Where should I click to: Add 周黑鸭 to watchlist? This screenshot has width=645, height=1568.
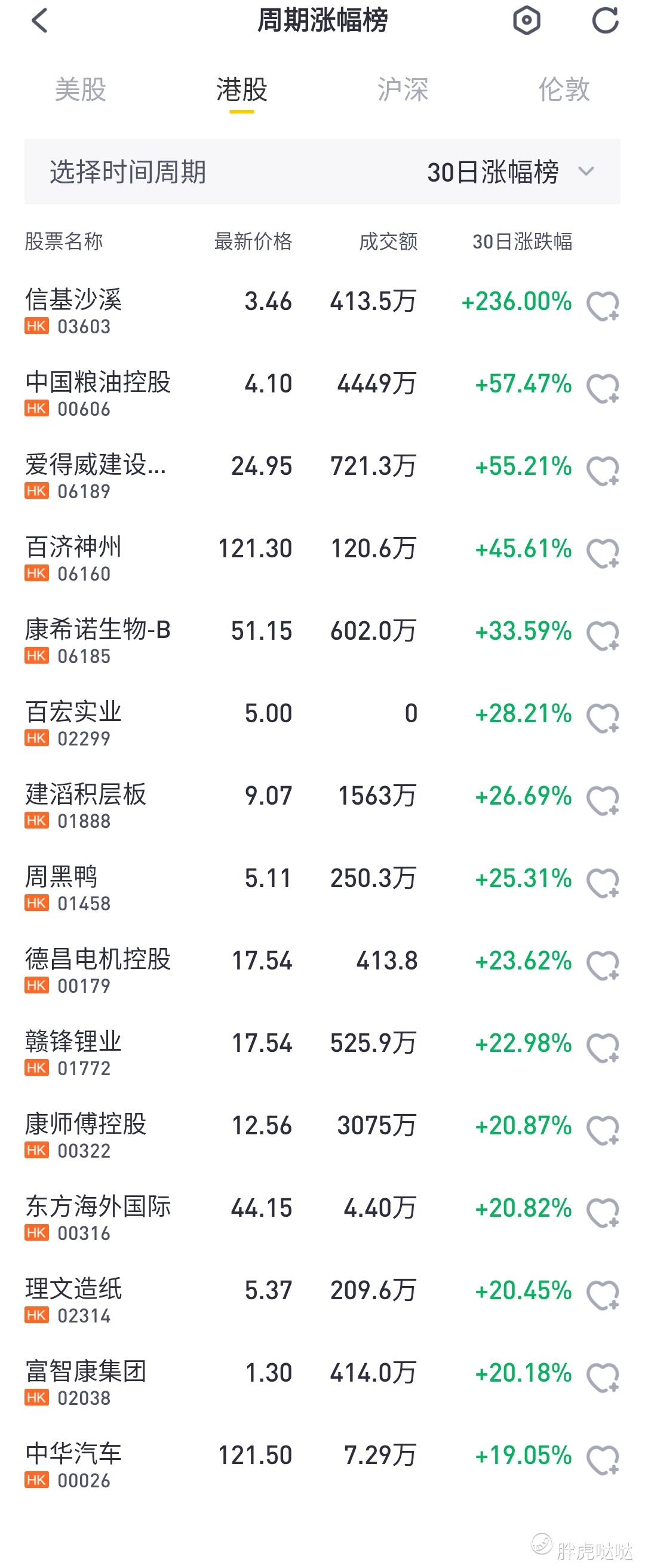(603, 883)
